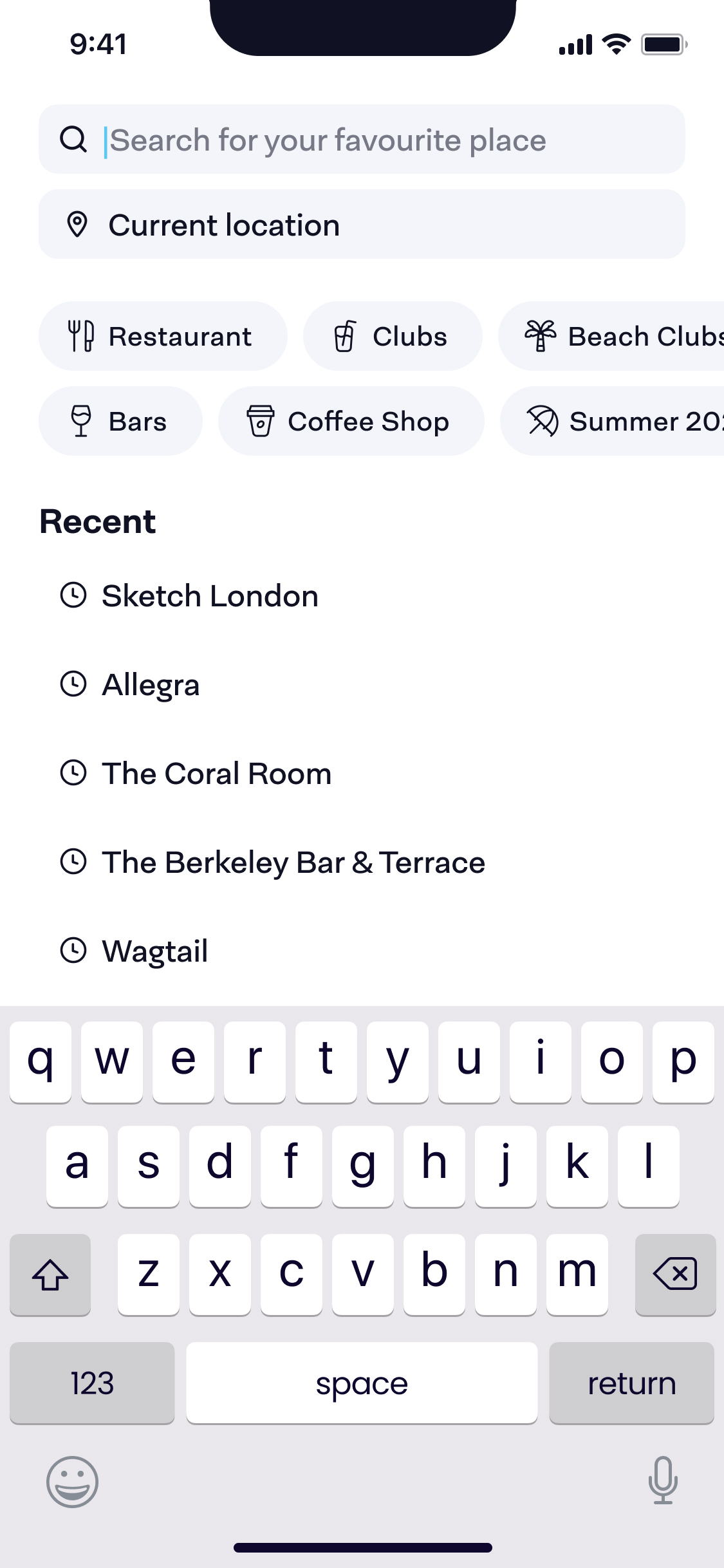Viewport: 724px width, 1568px height.
Task: Select the Restaurant category chip
Action: coord(163,337)
